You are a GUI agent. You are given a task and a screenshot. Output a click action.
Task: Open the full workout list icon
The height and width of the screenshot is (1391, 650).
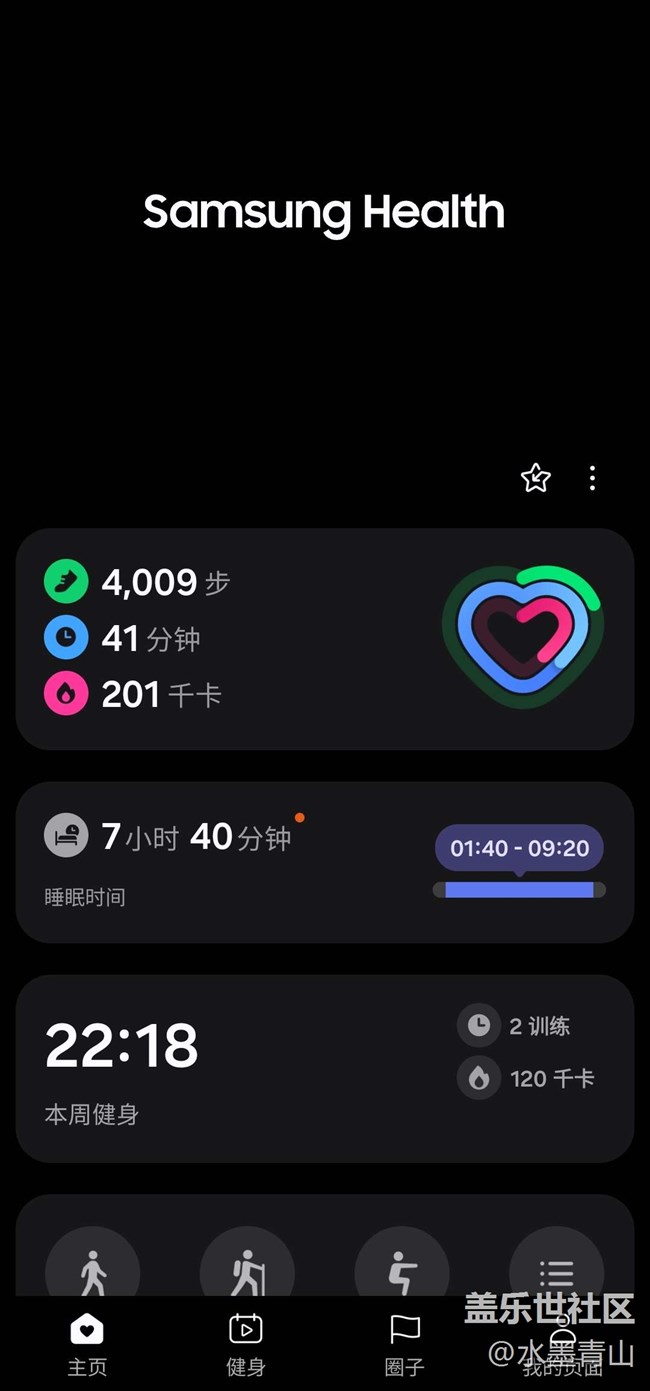point(556,1268)
